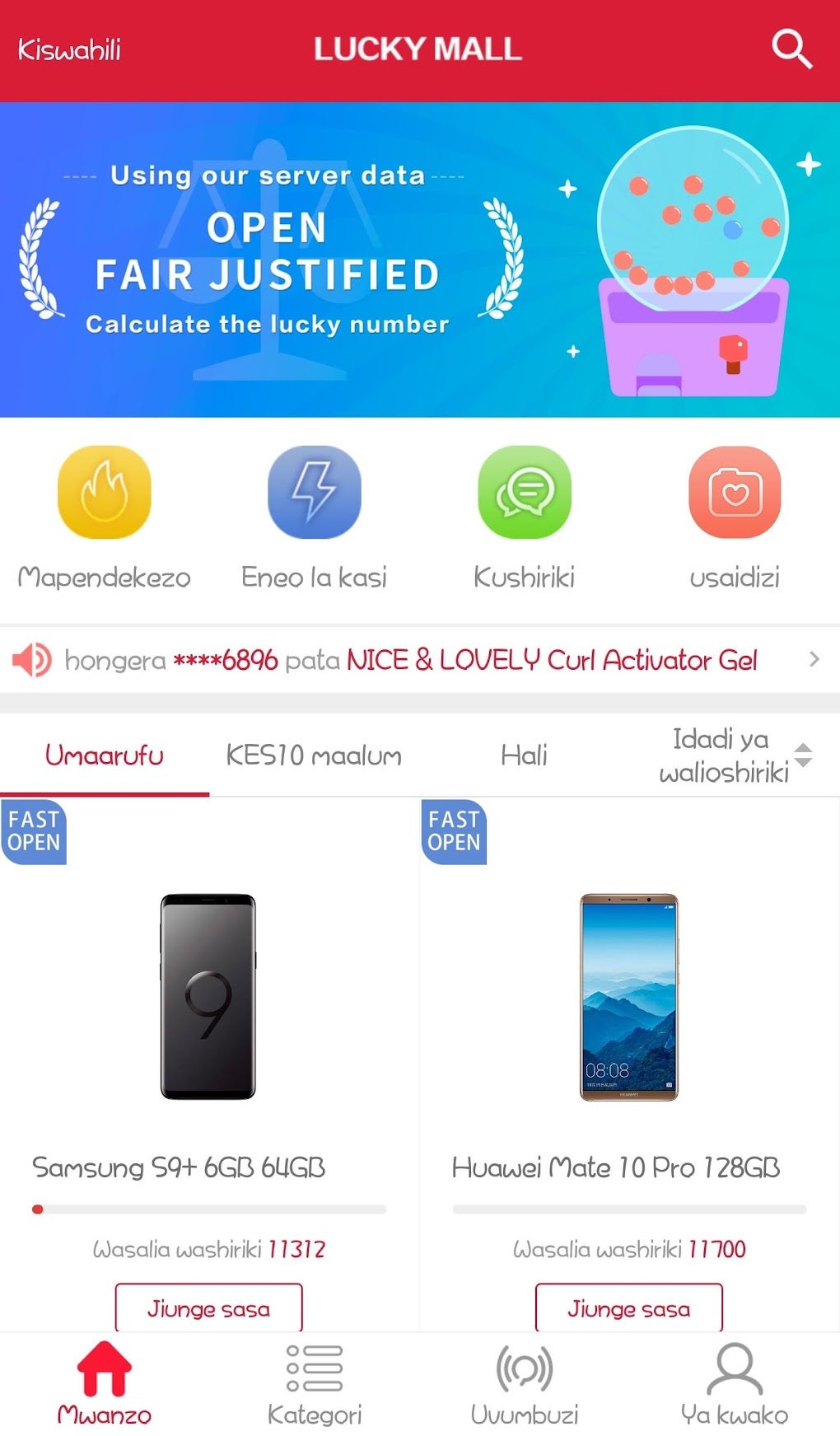Open the Samsung S9+ 6GB 64GB product
The height and width of the screenshot is (1436, 840).
208,997
